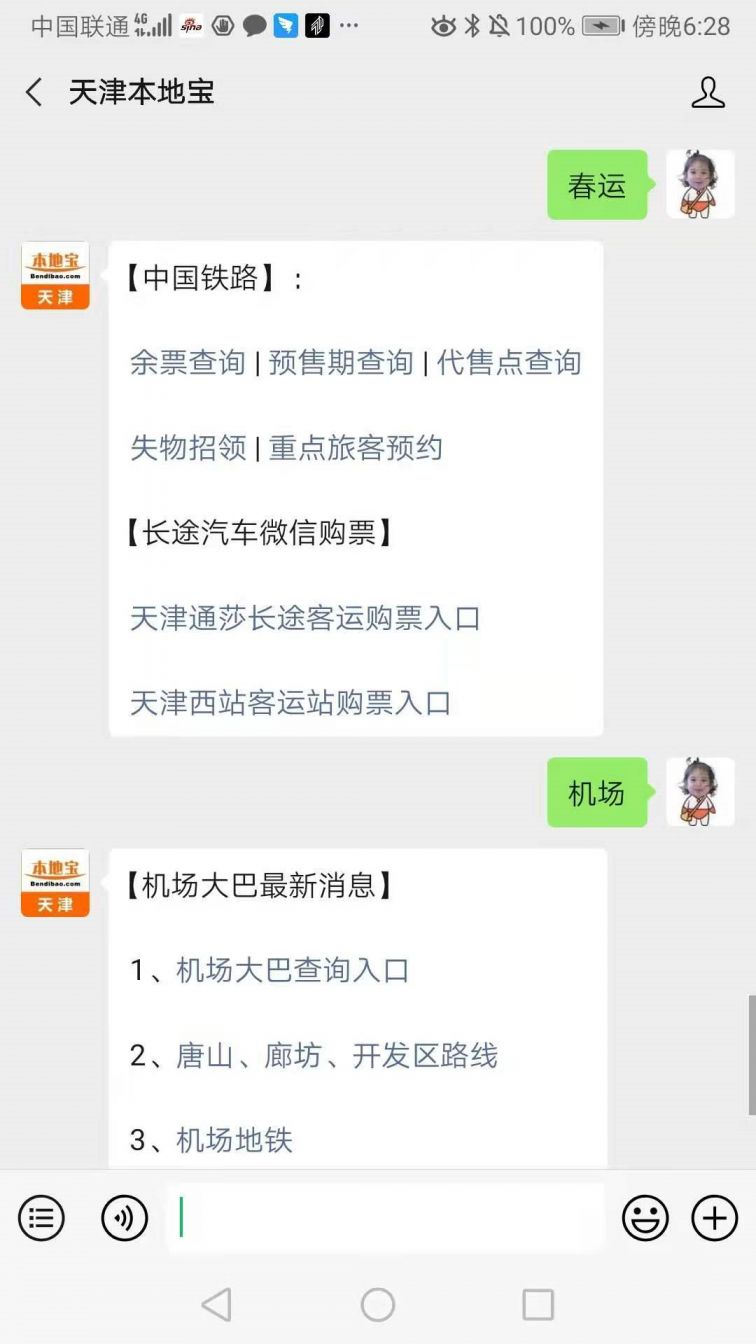Open 唐山、廊坊、开发区路线 link

pos(337,1056)
